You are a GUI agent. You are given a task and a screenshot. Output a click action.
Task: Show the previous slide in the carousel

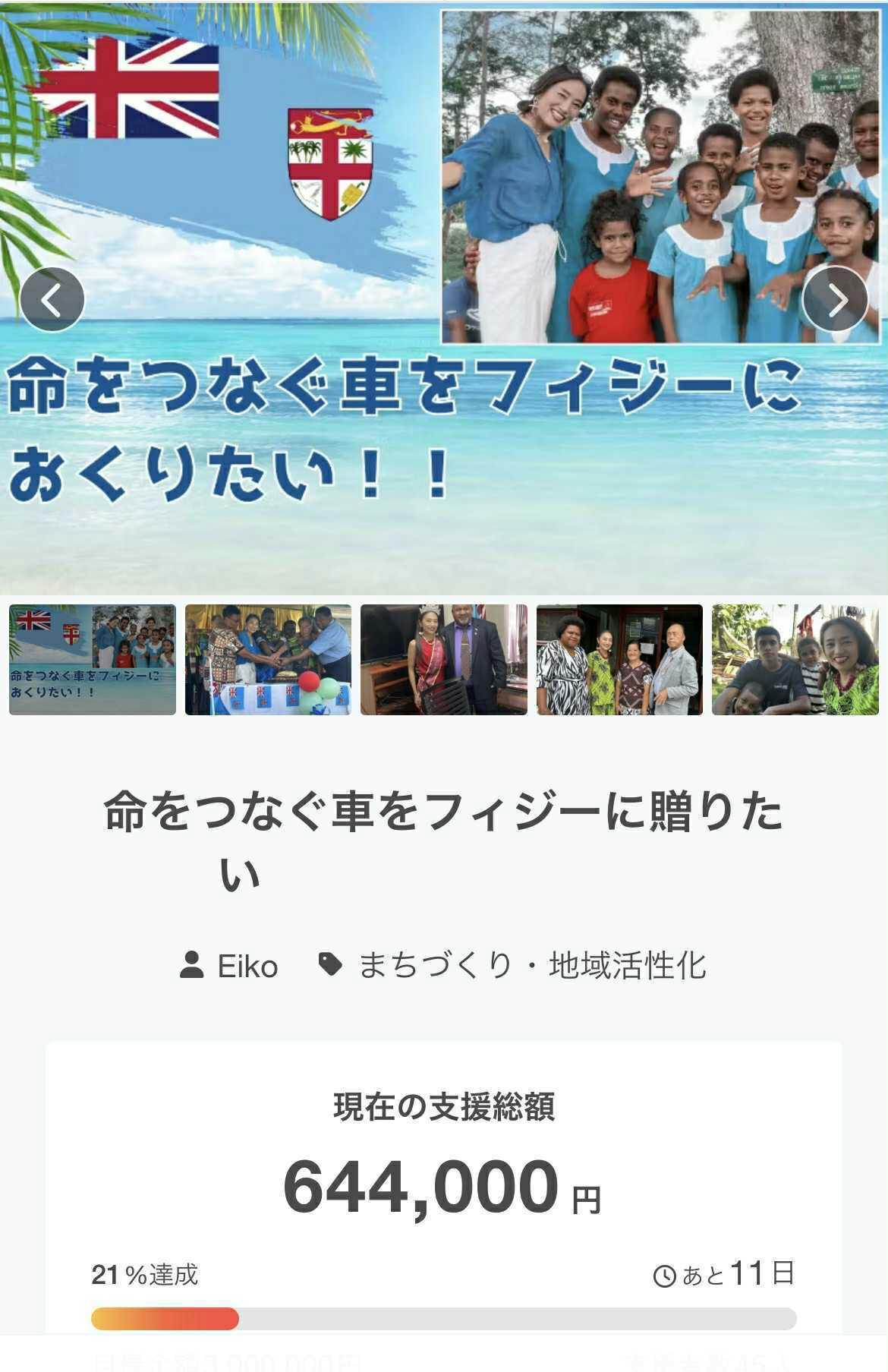(x=52, y=299)
